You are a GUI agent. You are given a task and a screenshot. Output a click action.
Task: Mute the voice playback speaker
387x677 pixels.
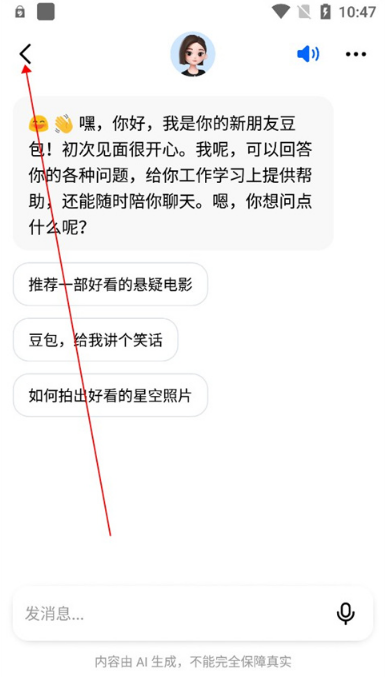click(308, 54)
